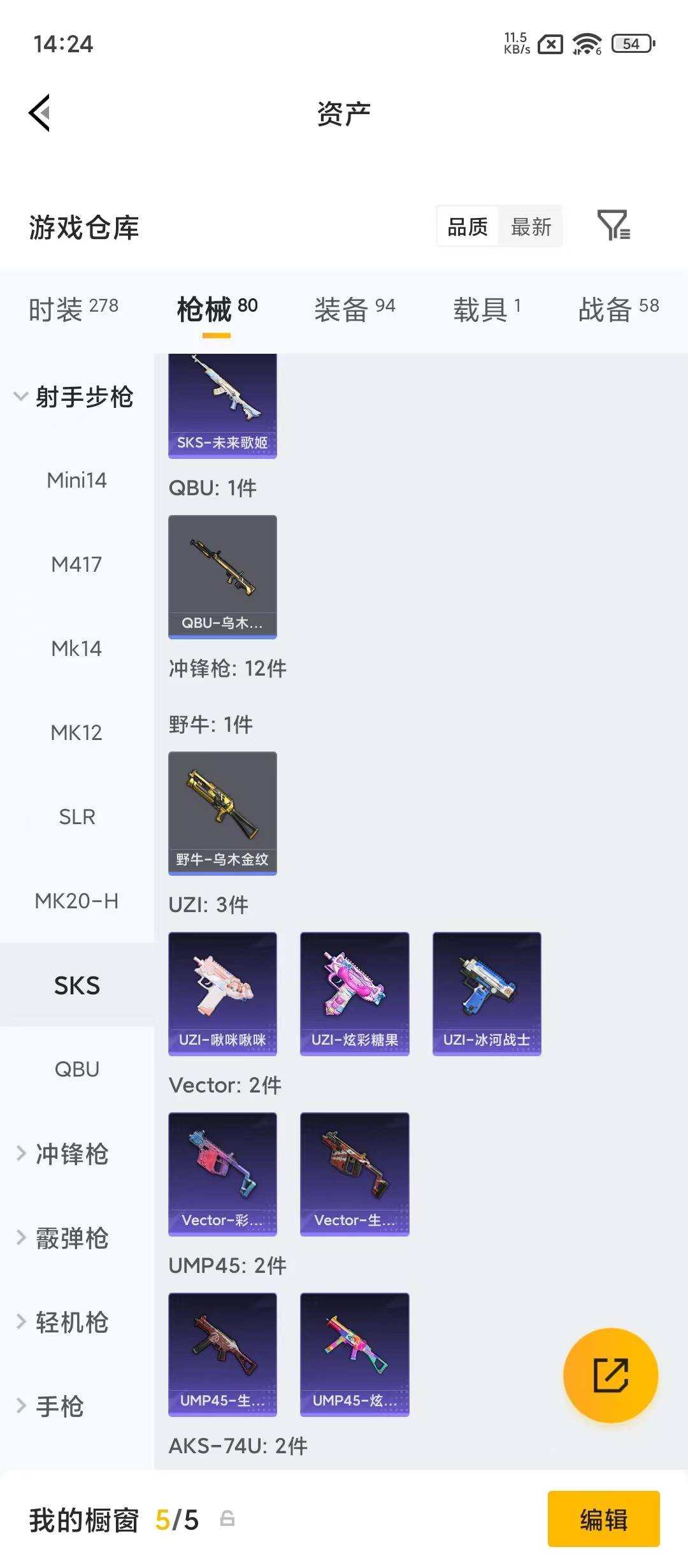
Task: Go back using the top-left arrow
Action: click(x=39, y=113)
